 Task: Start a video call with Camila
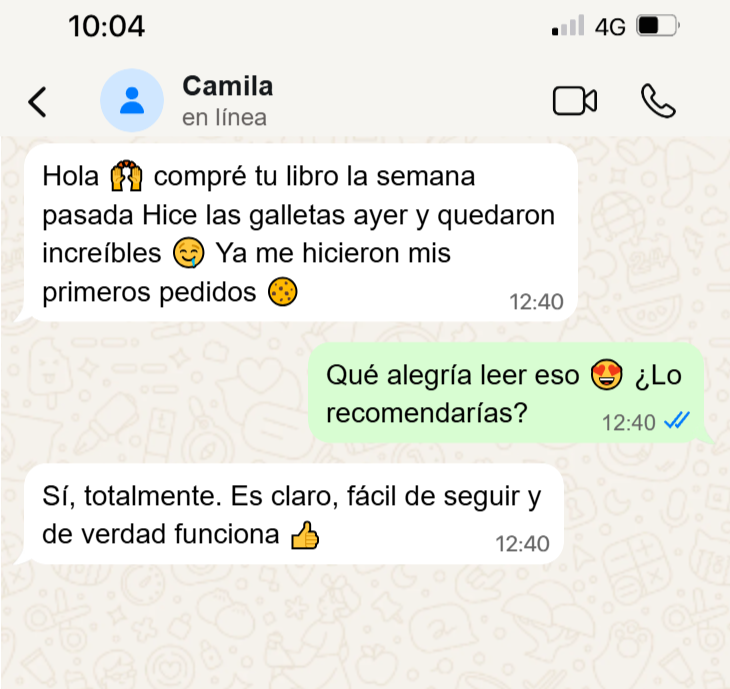click(574, 101)
